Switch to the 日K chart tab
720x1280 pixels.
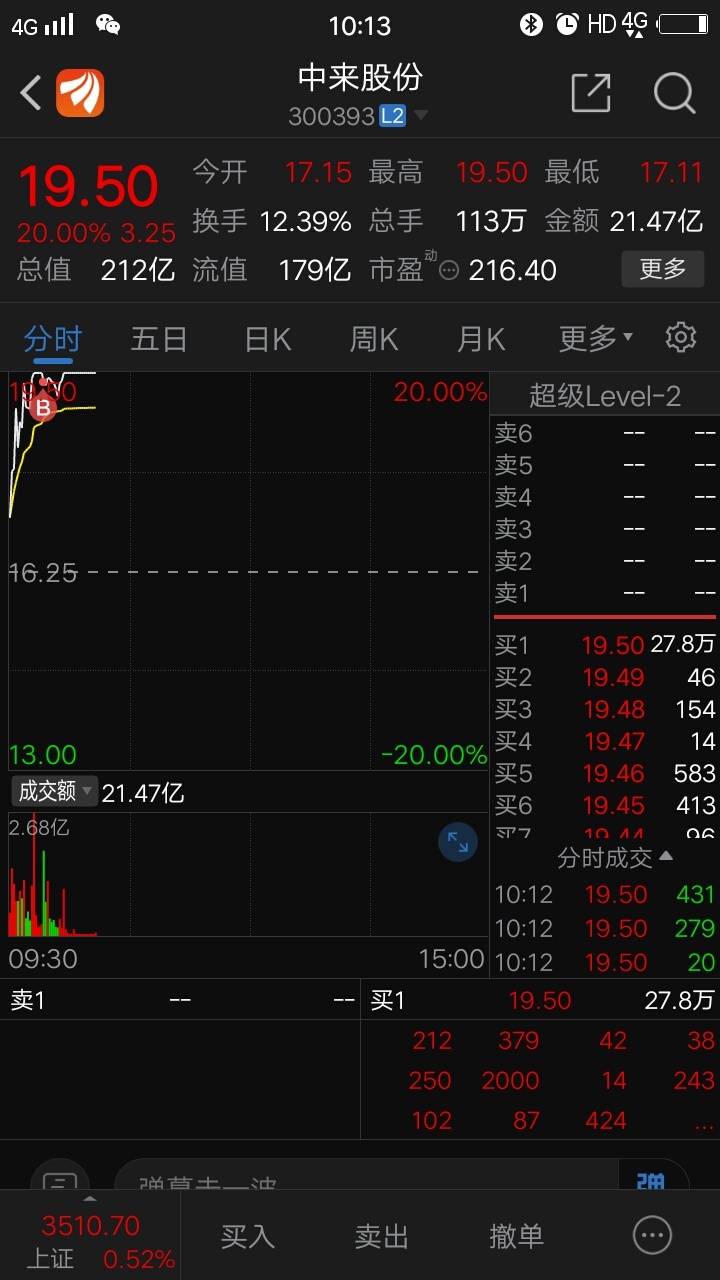(x=267, y=339)
